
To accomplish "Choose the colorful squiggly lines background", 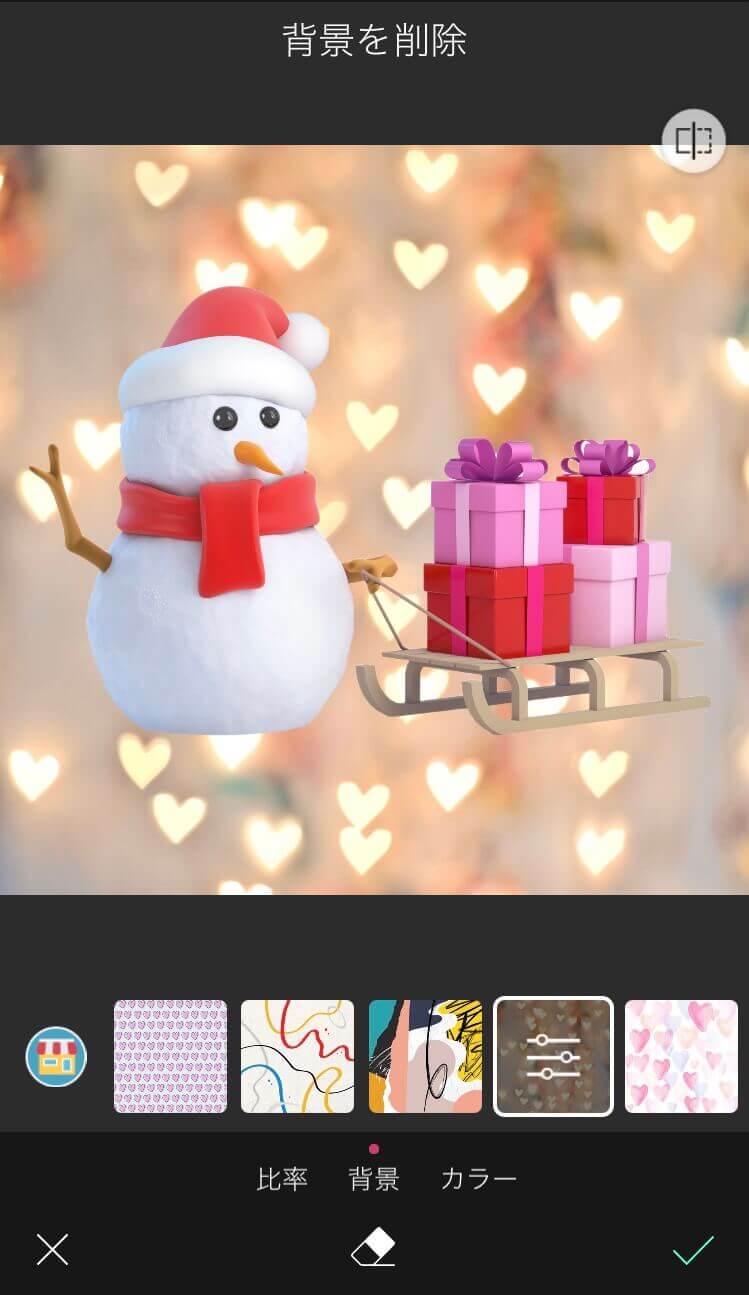I will click(x=297, y=1057).
